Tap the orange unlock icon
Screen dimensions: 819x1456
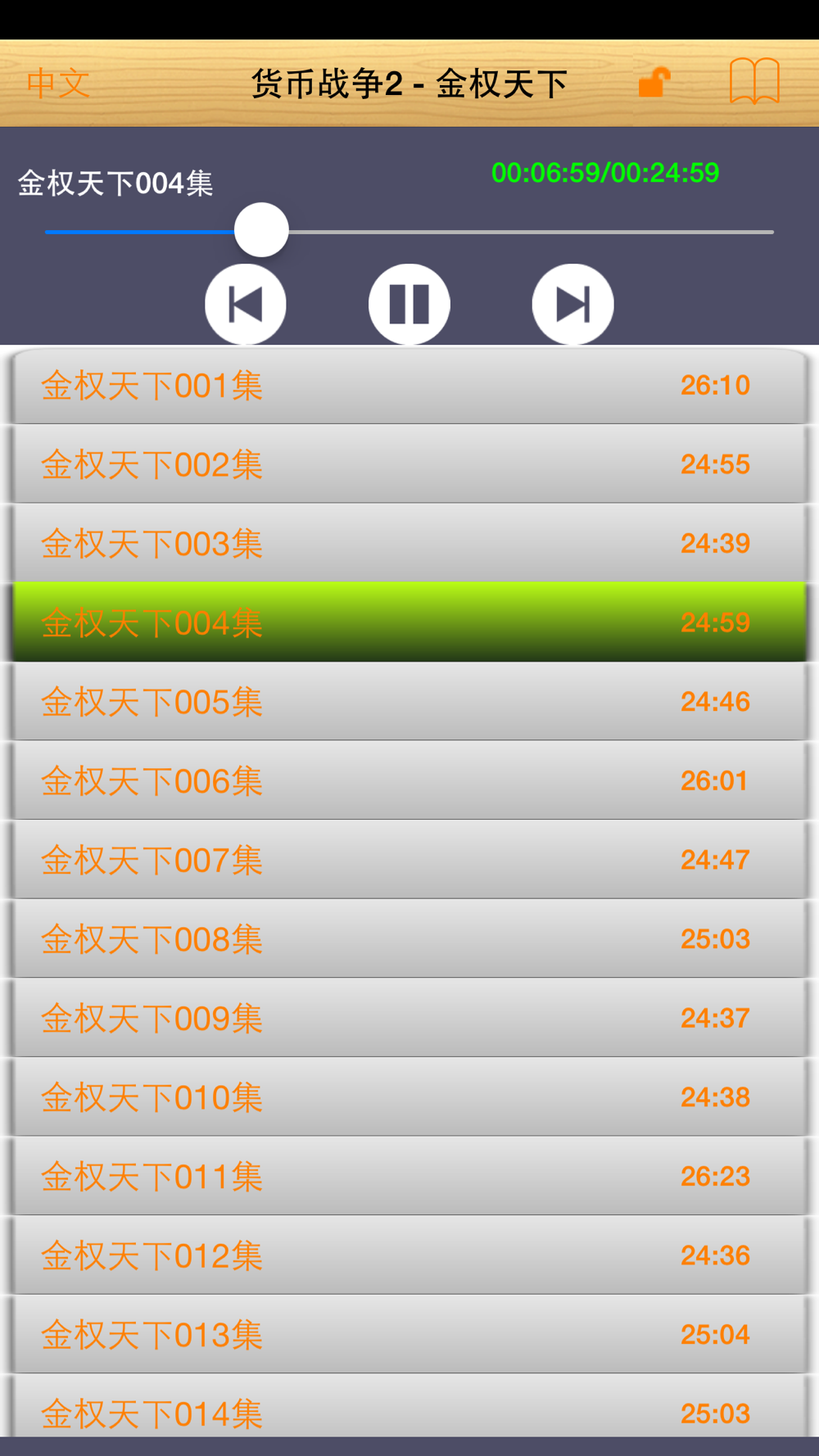[x=654, y=83]
